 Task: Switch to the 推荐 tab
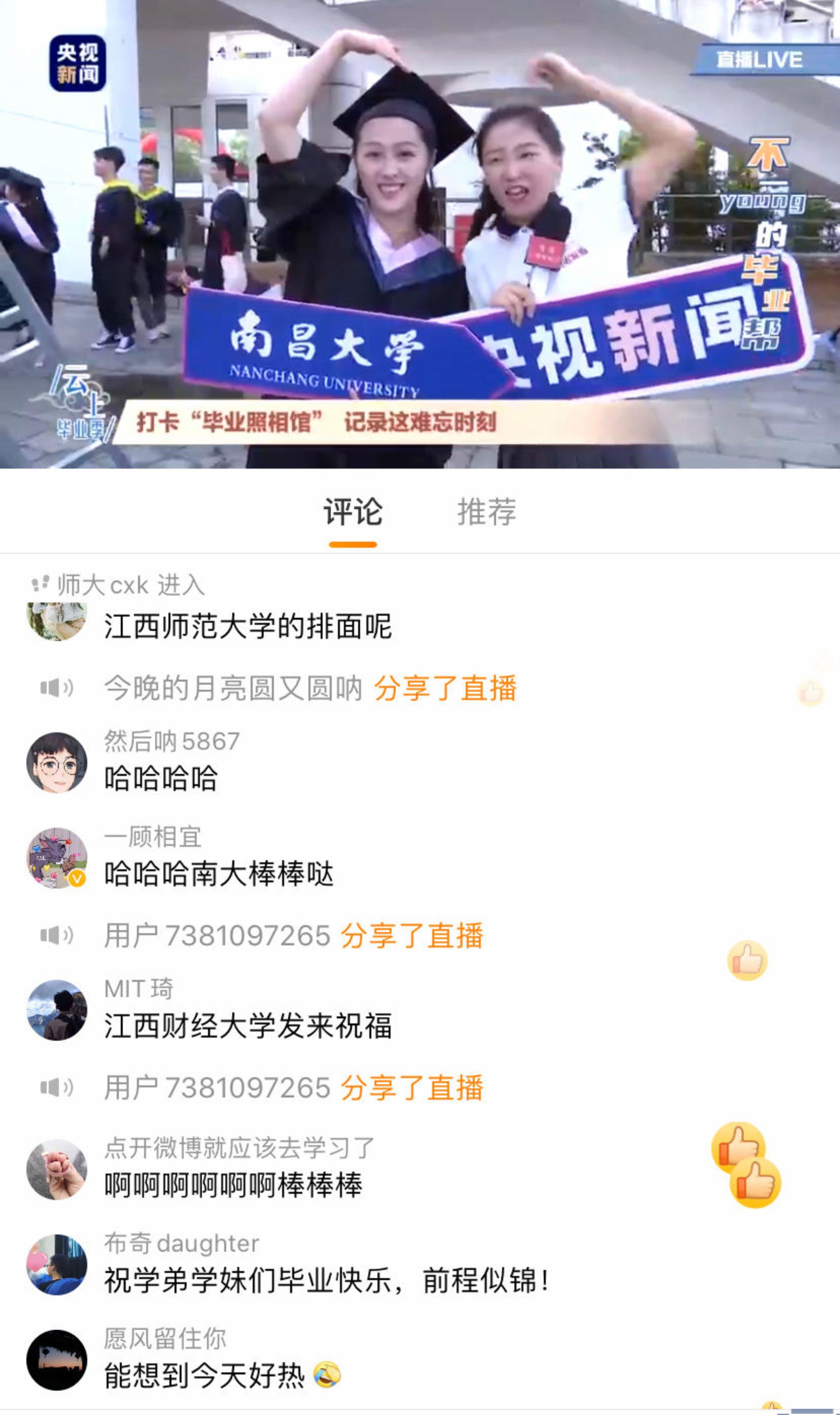486,512
